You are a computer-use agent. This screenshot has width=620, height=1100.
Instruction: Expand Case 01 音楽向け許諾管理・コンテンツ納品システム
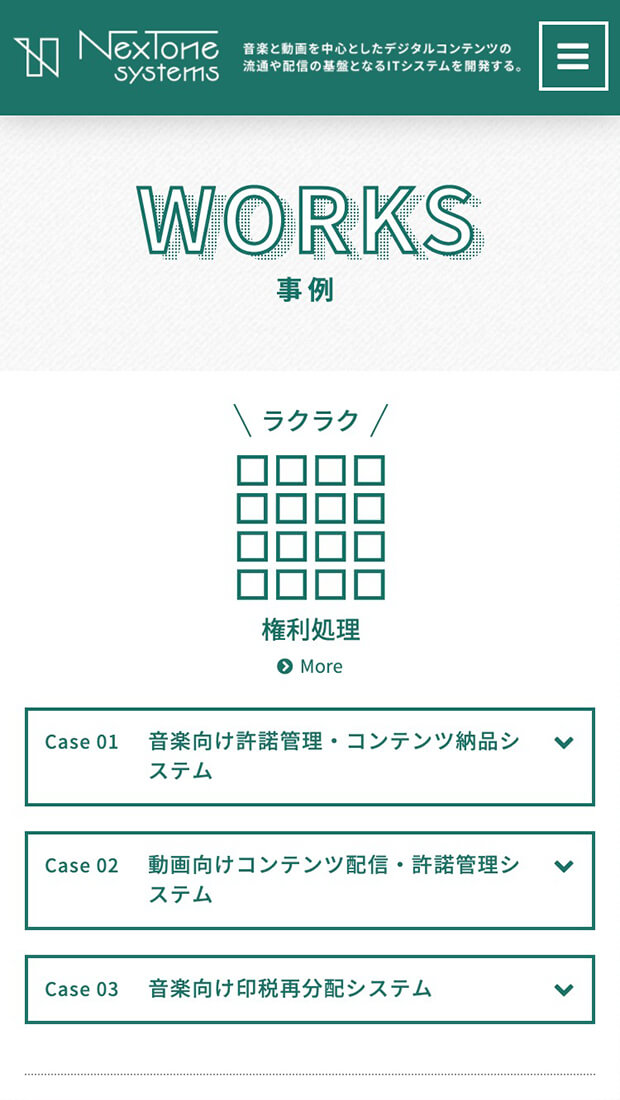[310, 756]
